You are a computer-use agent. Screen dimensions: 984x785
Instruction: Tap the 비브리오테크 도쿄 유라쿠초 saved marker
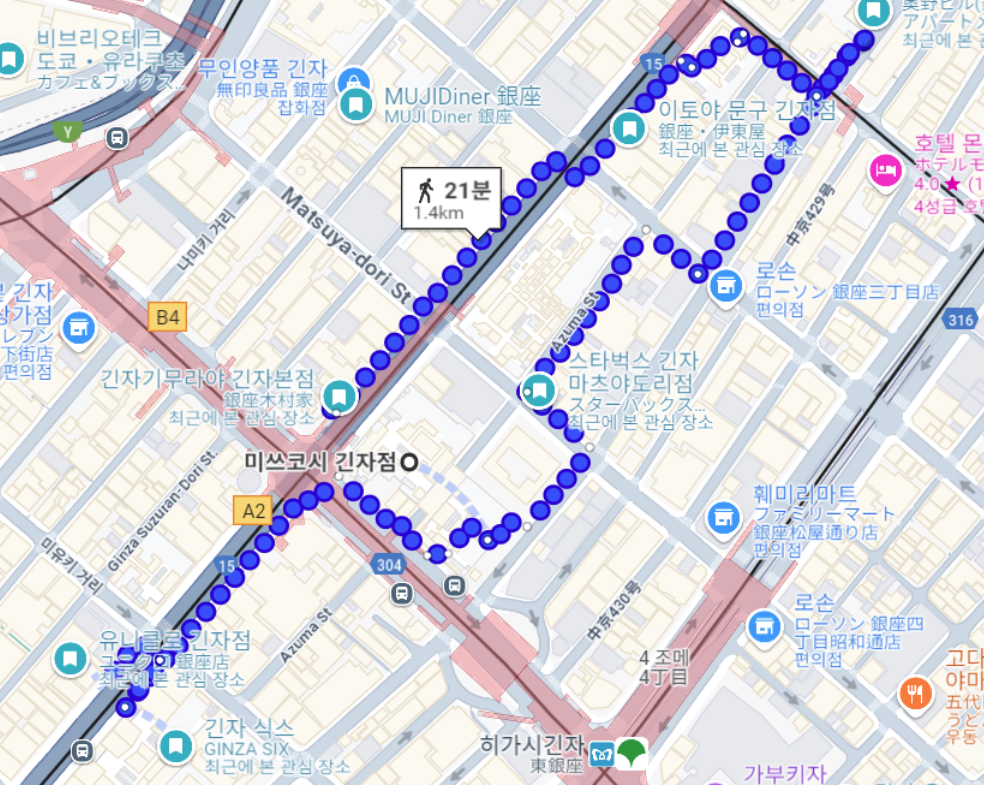[x=10, y=59]
